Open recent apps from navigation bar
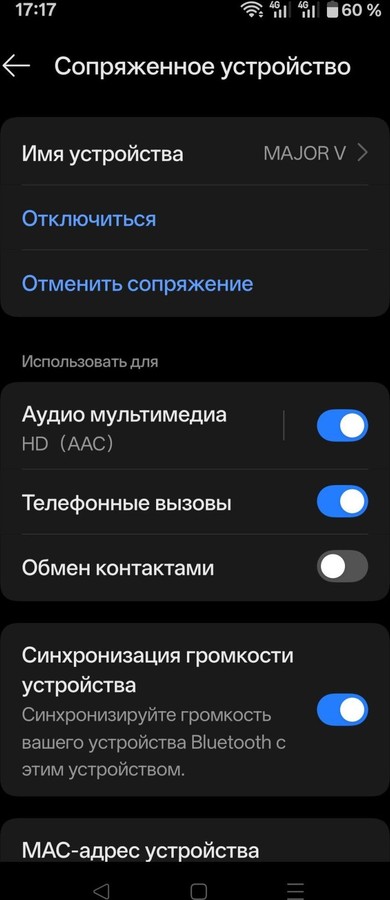The image size is (390, 900). click(295, 891)
